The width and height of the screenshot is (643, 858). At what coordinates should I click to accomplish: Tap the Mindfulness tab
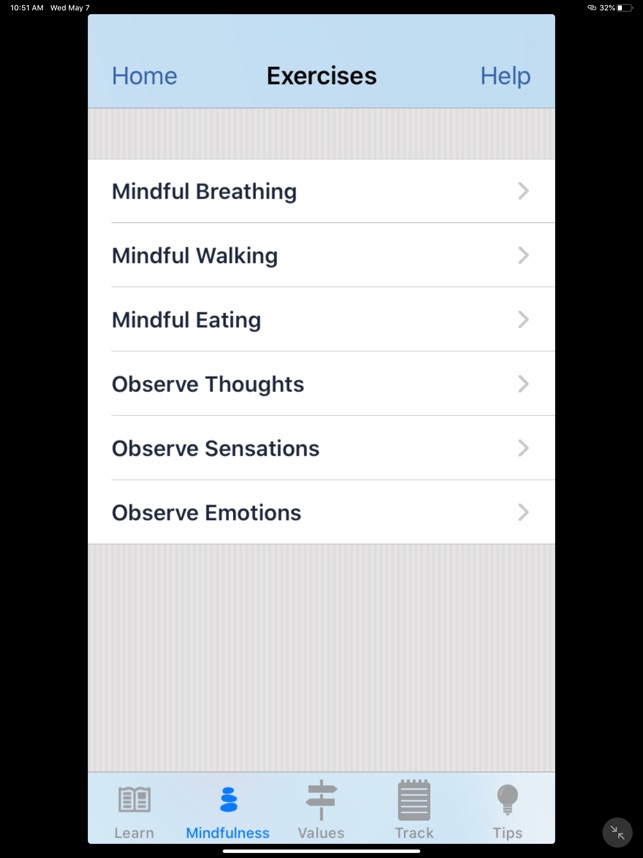point(228,810)
